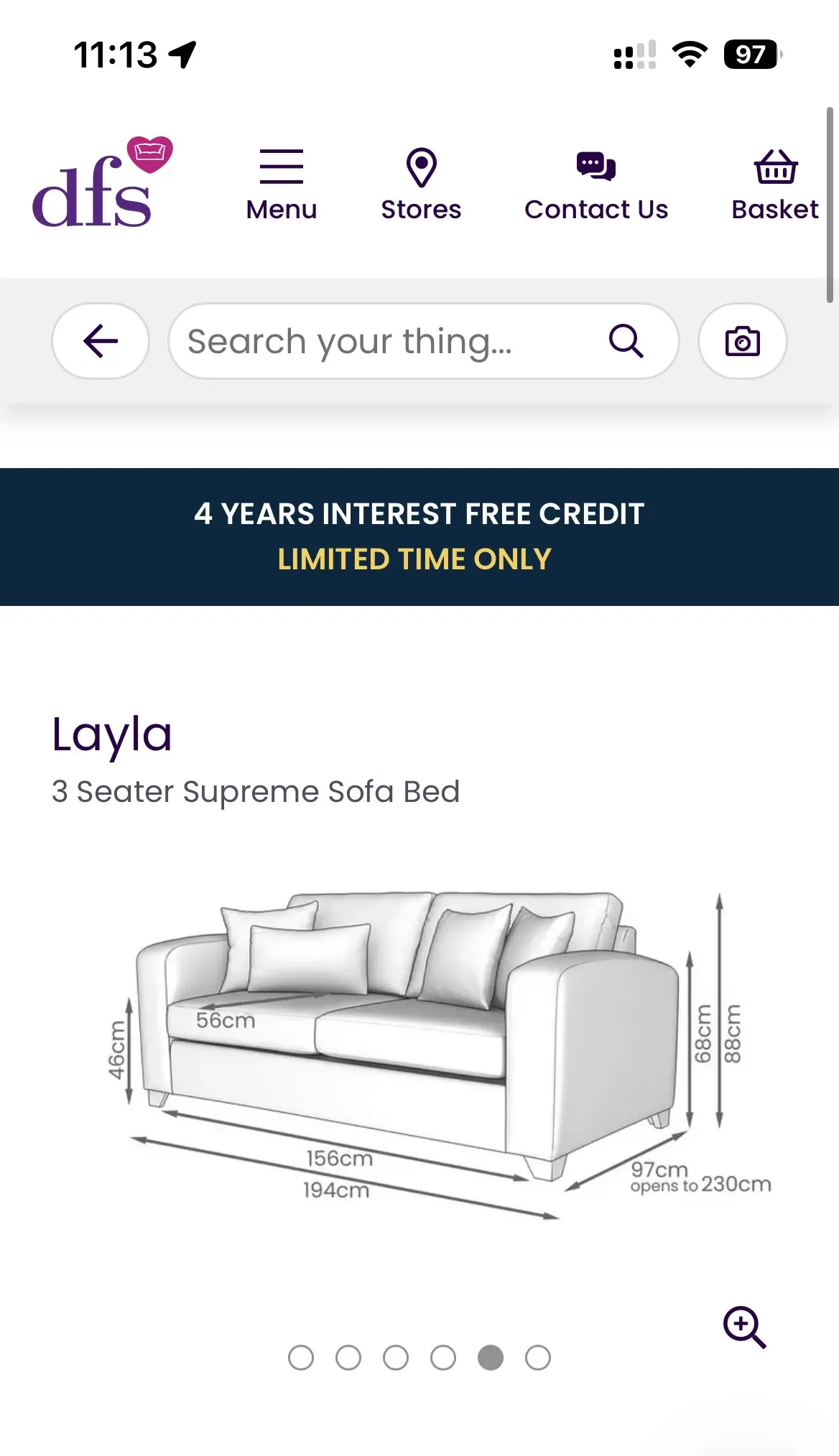
Task: Open Contact Us
Action: click(x=596, y=185)
